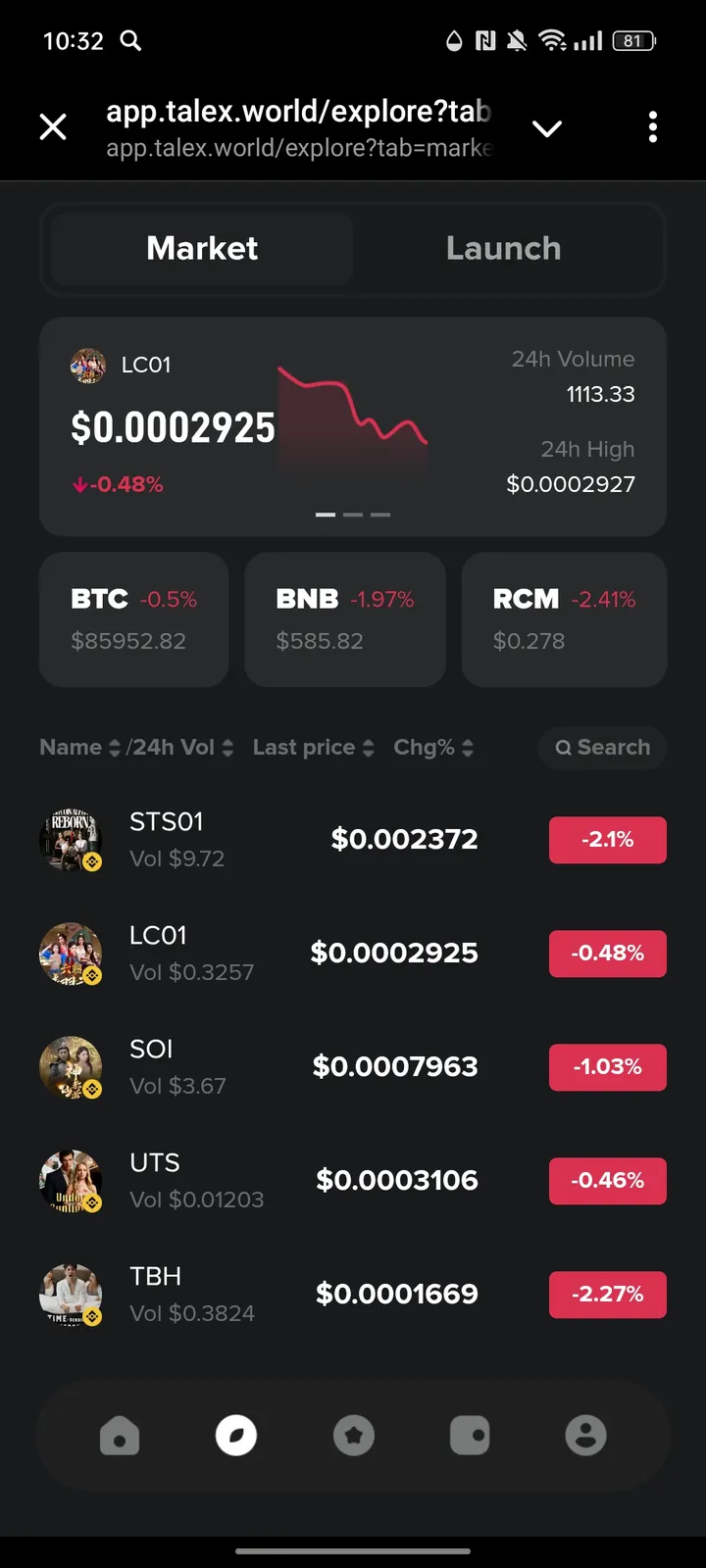Select the second carousel page indicator dot
706x1568 pixels.
coord(353,514)
